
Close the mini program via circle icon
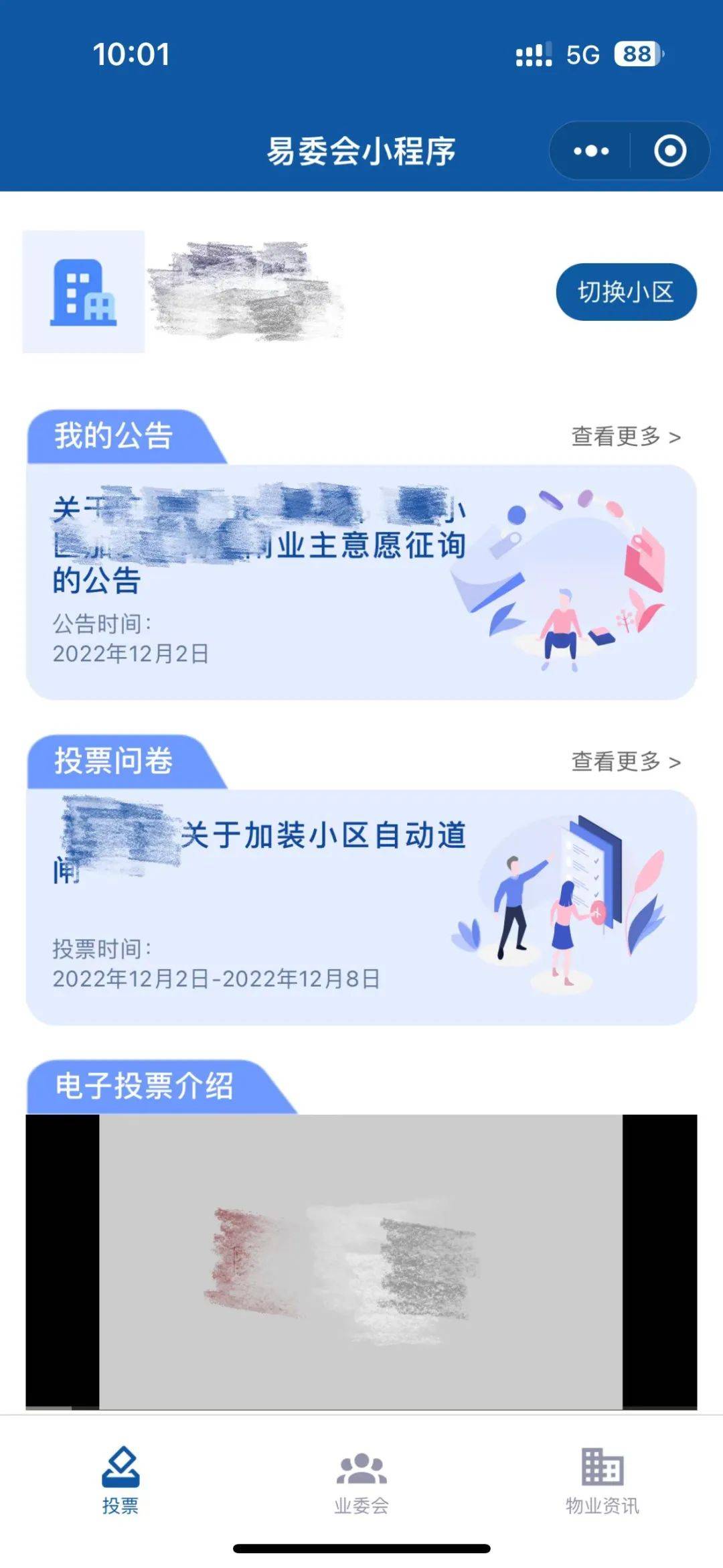pyautogui.click(x=669, y=151)
